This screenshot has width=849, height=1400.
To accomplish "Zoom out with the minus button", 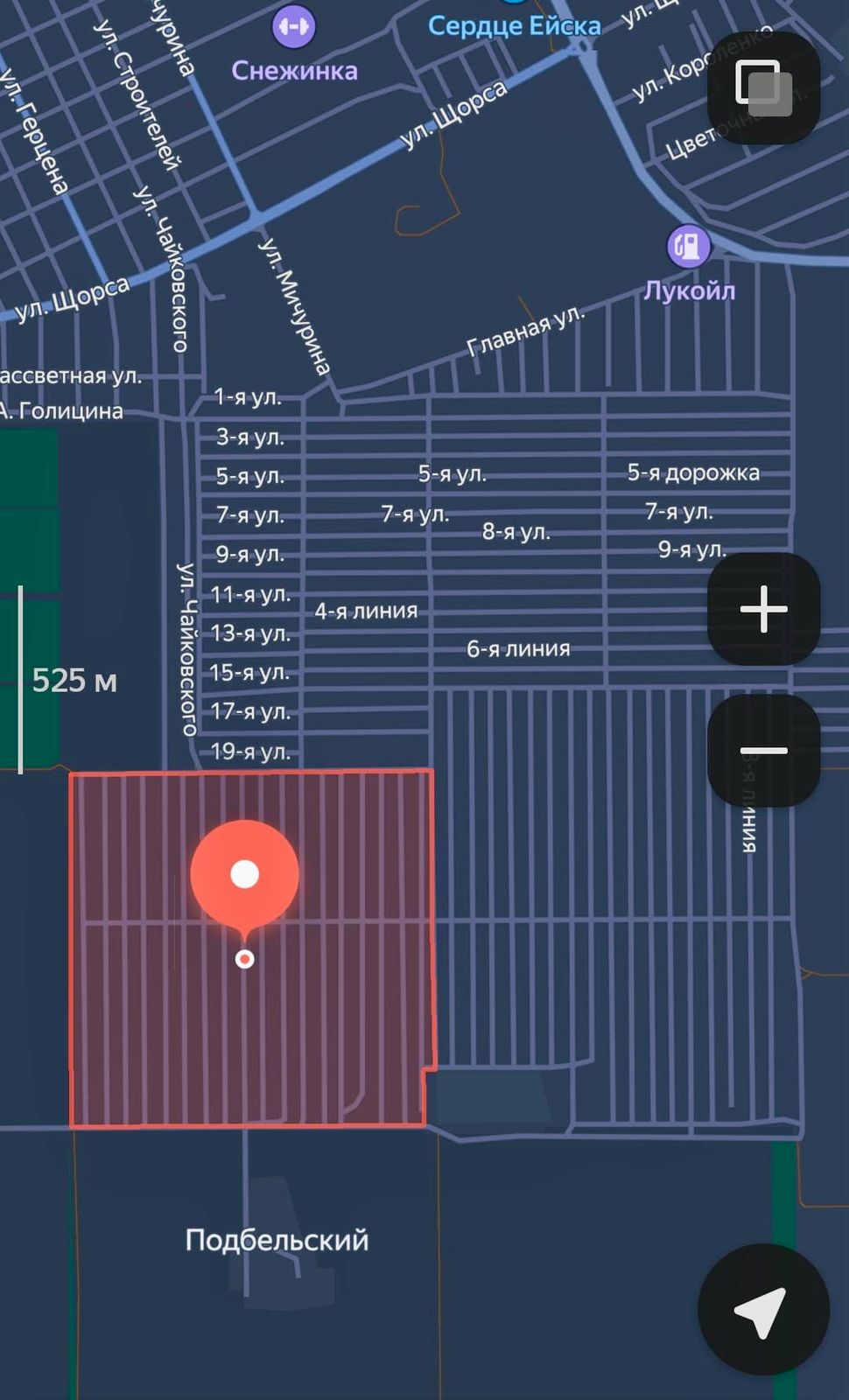I will point(763,751).
